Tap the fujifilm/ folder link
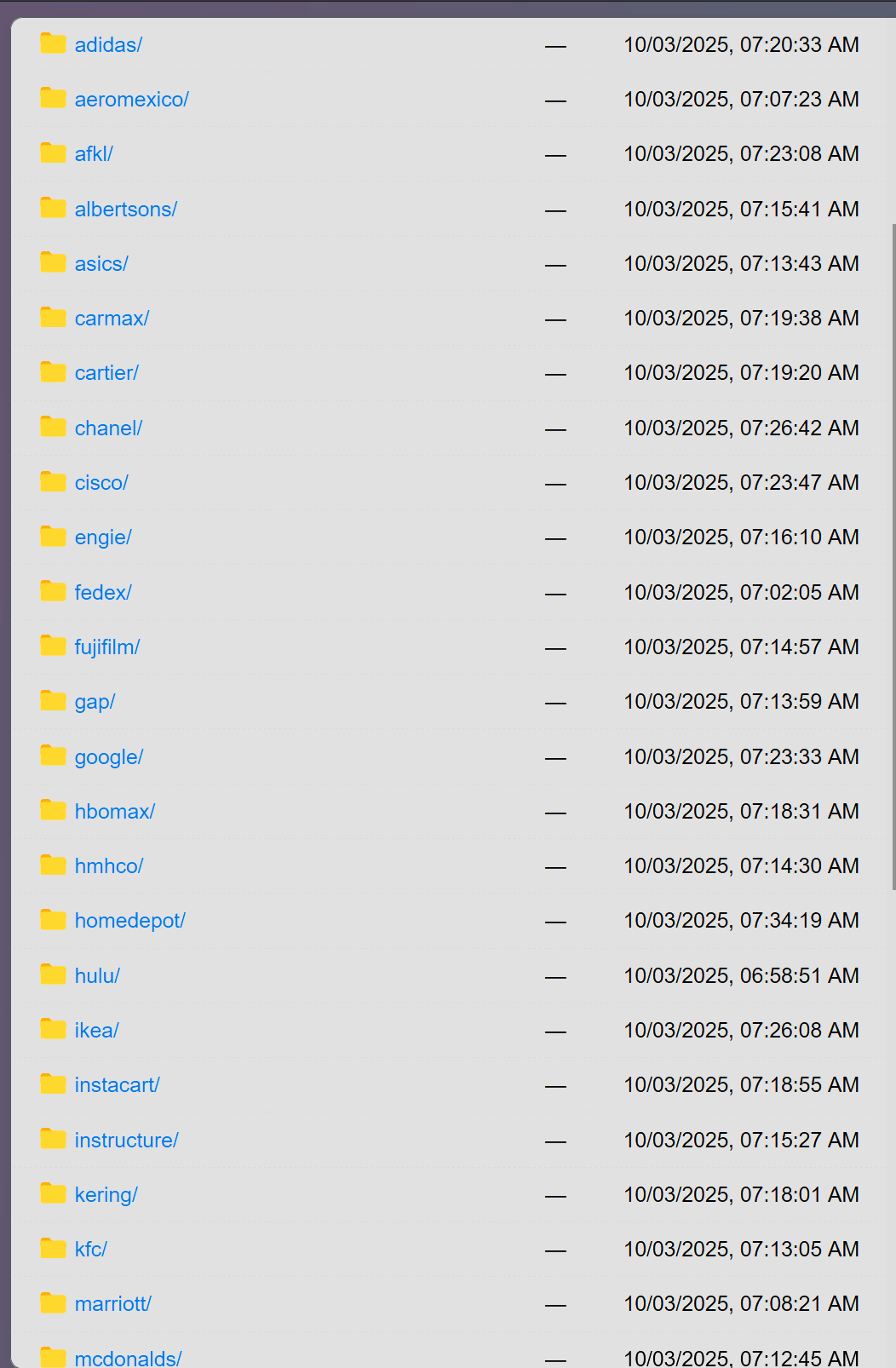This screenshot has height=1368, width=896. (107, 647)
